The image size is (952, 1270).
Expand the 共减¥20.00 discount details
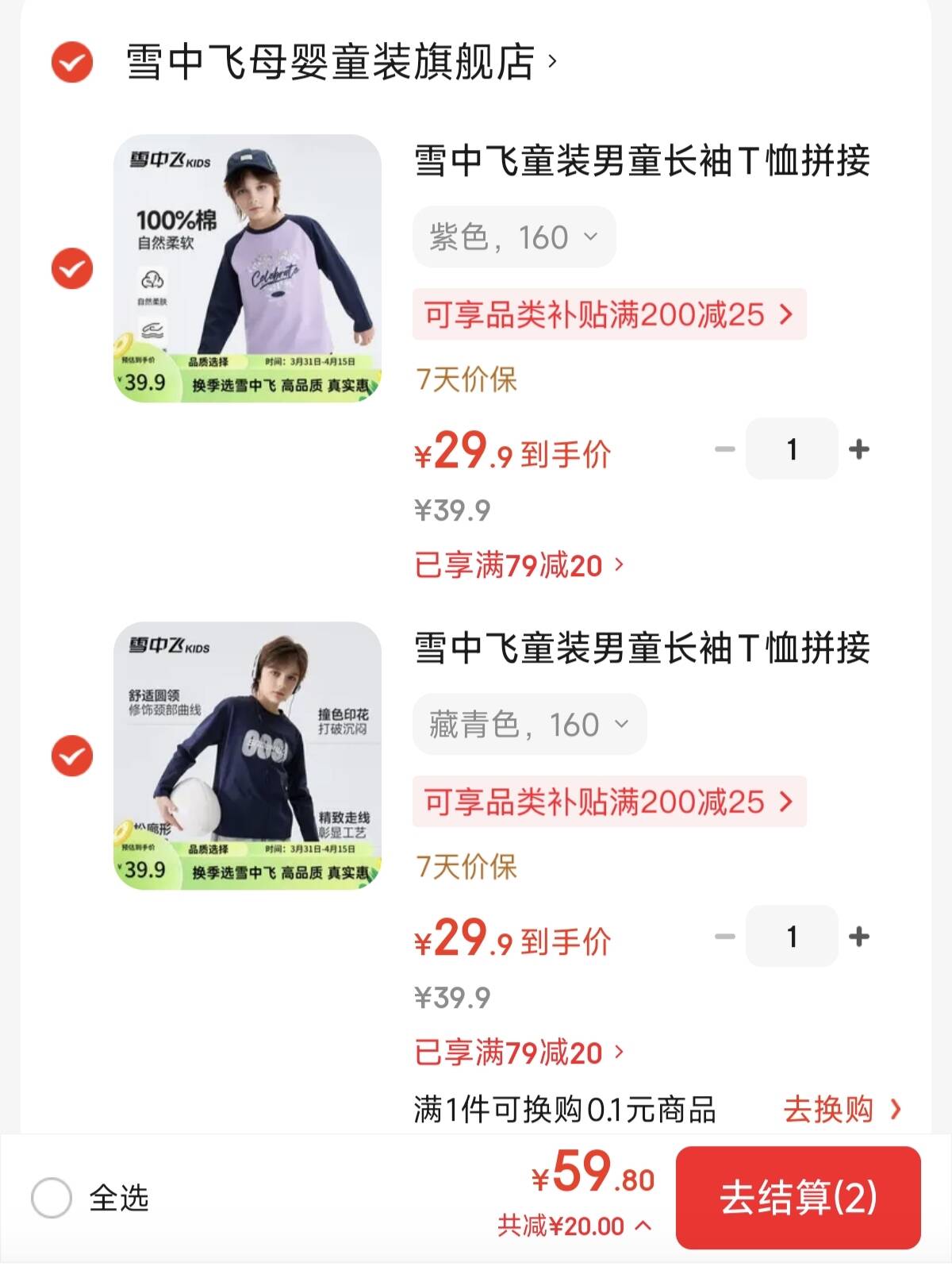click(574, 1226)
